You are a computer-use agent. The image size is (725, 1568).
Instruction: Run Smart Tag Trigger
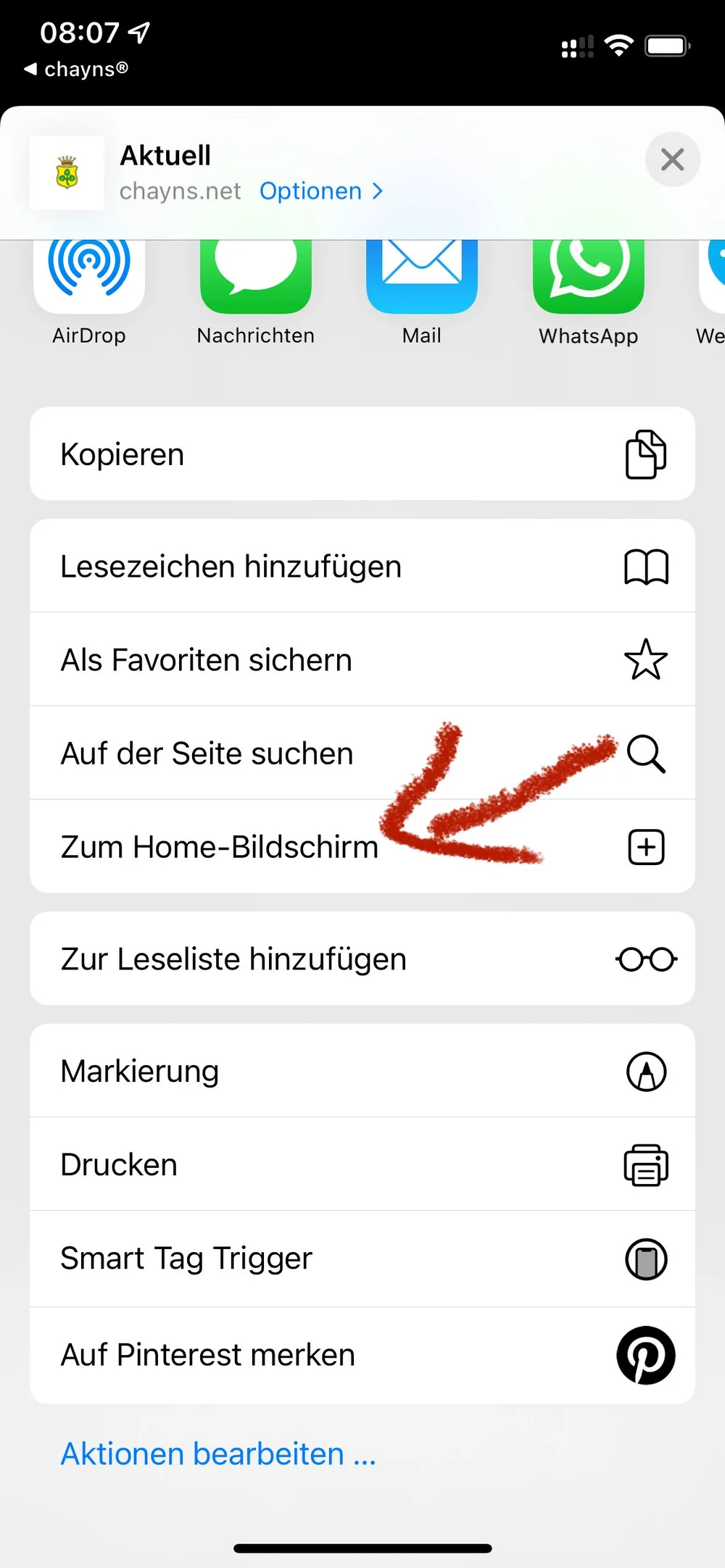point(362,1259)
